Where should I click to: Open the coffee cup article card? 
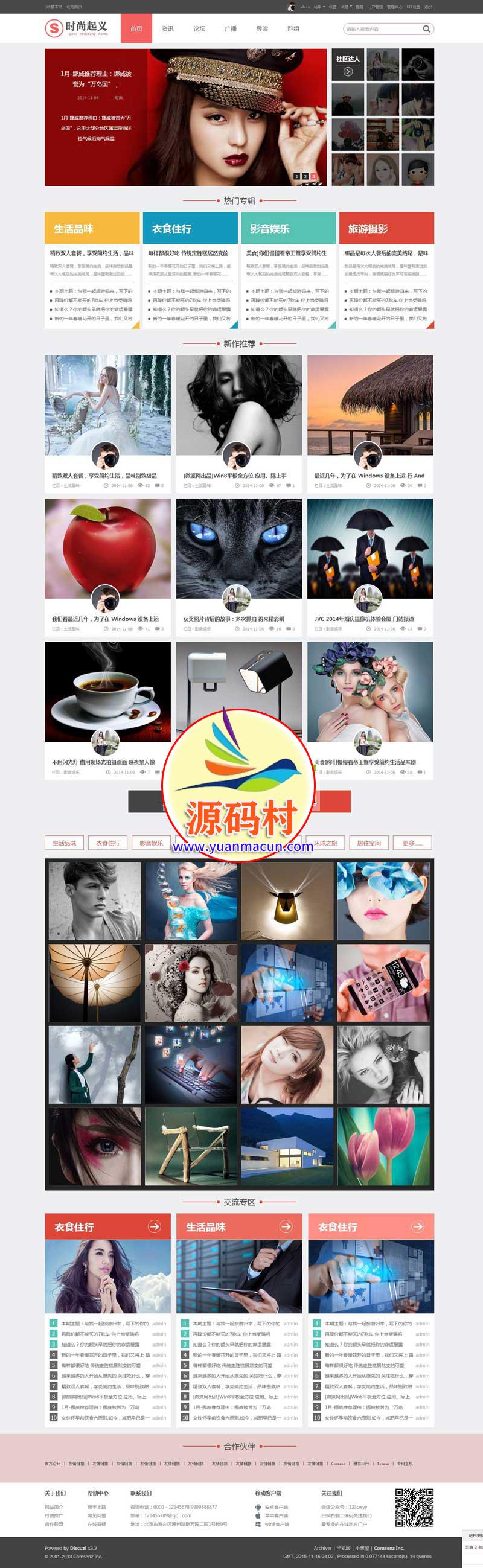(107, 692)
